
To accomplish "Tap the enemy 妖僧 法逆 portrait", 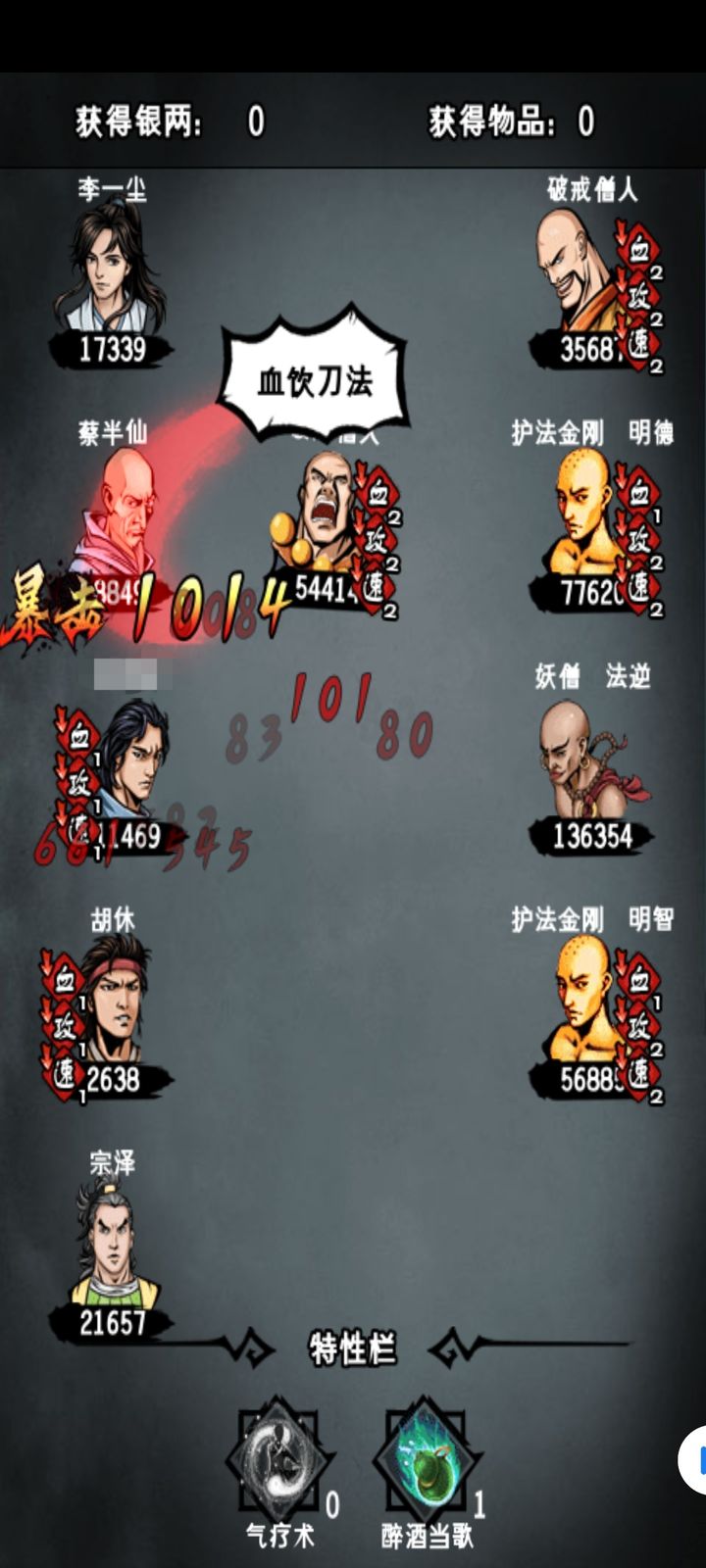I will (x=586, y=759).
